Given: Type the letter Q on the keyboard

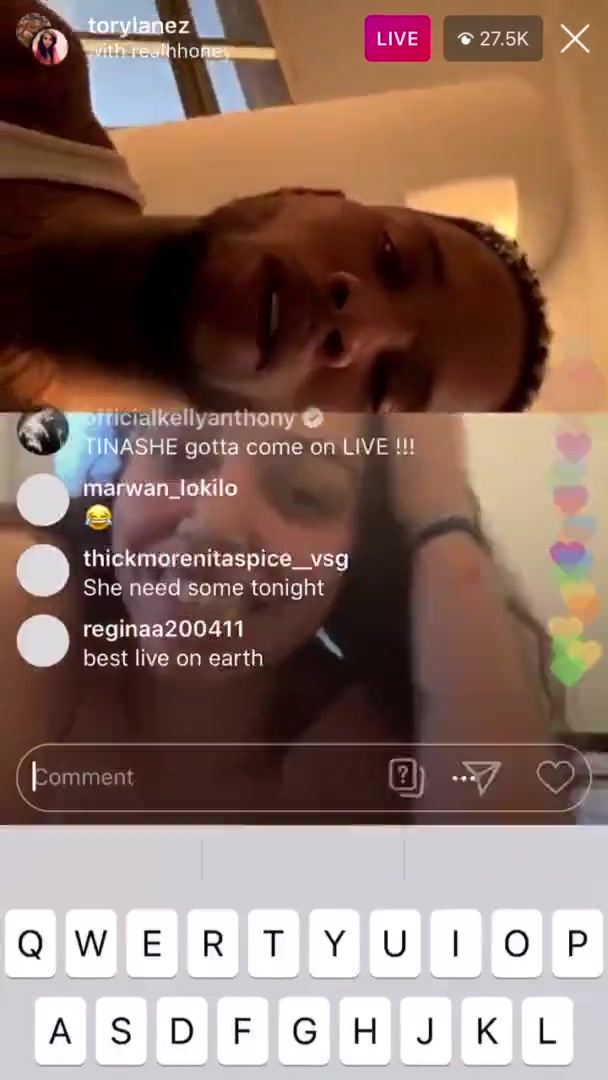Looking at the screenshot, I should click(30, 944).
